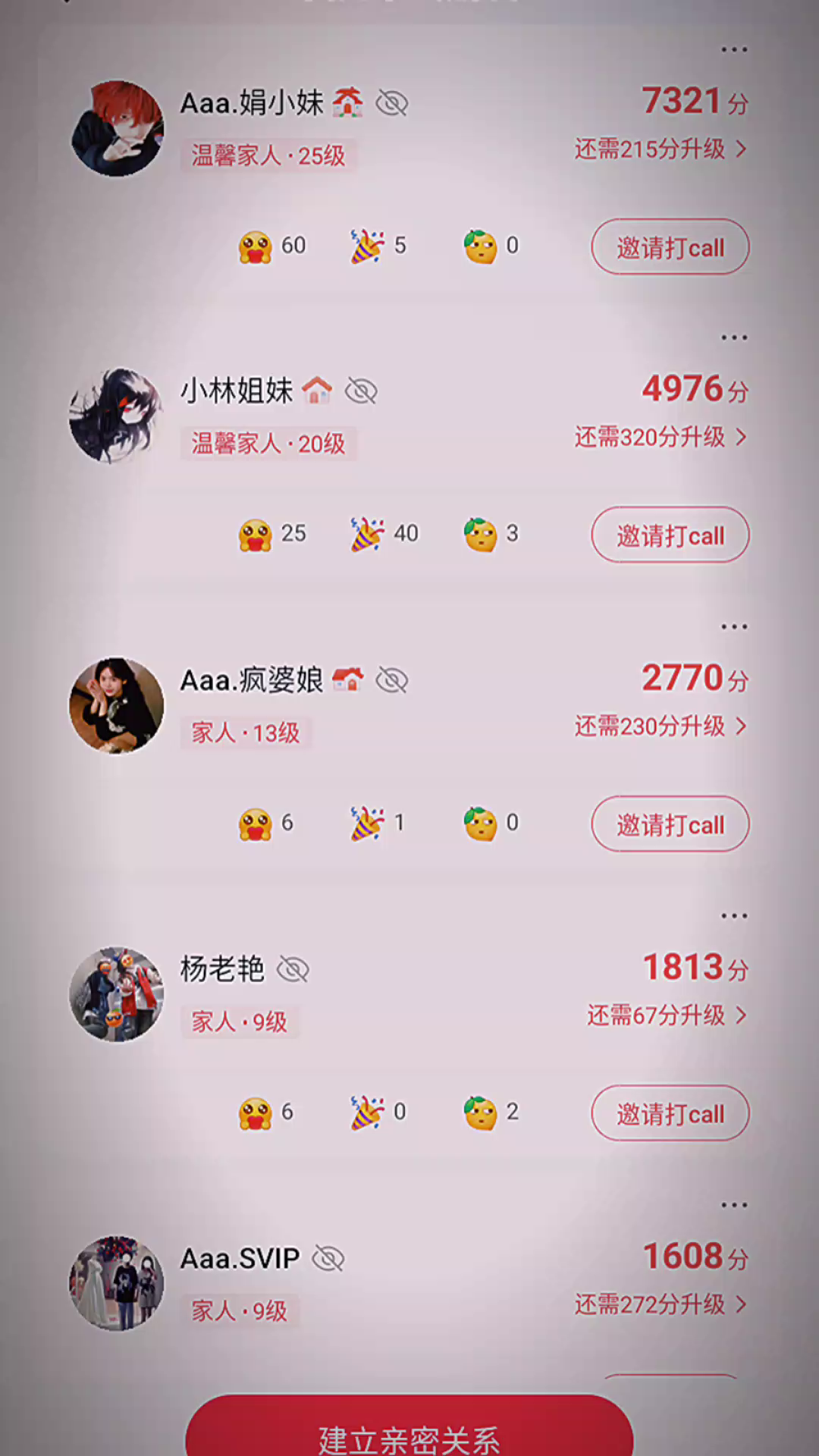Toggle visibility eye icon beside 杨老艳
819x1456 pixels.
click(293, 969)
